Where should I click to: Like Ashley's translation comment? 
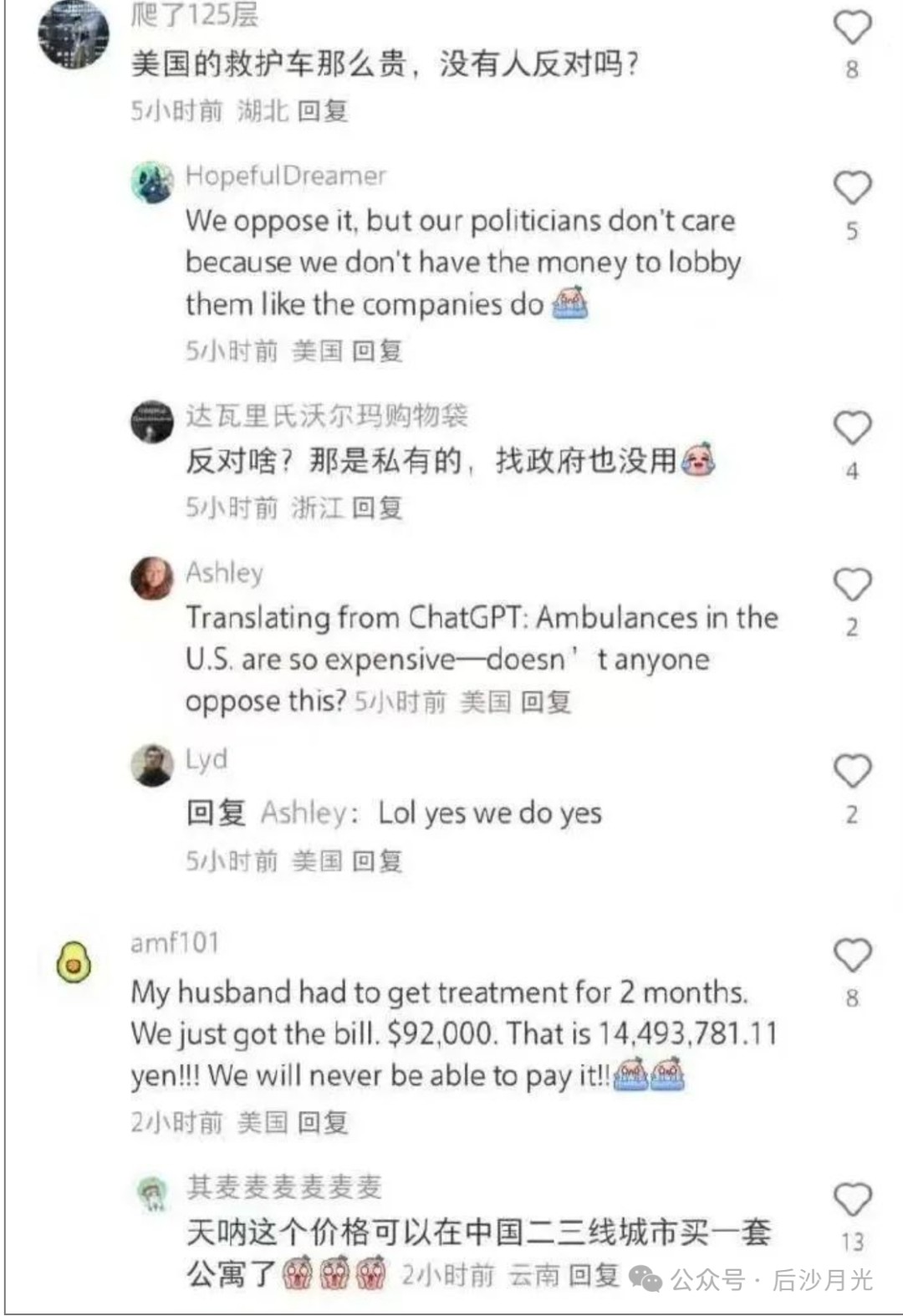coord(852,584)
